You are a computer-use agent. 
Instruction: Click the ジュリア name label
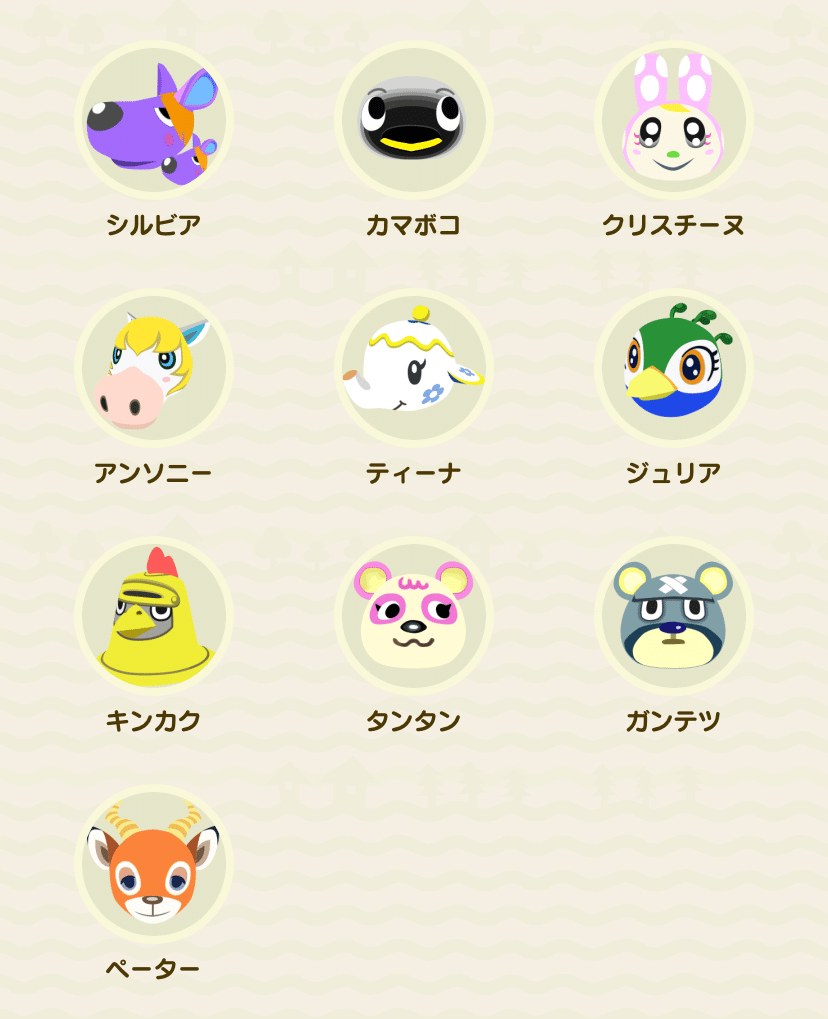click(x=673, y=470)
